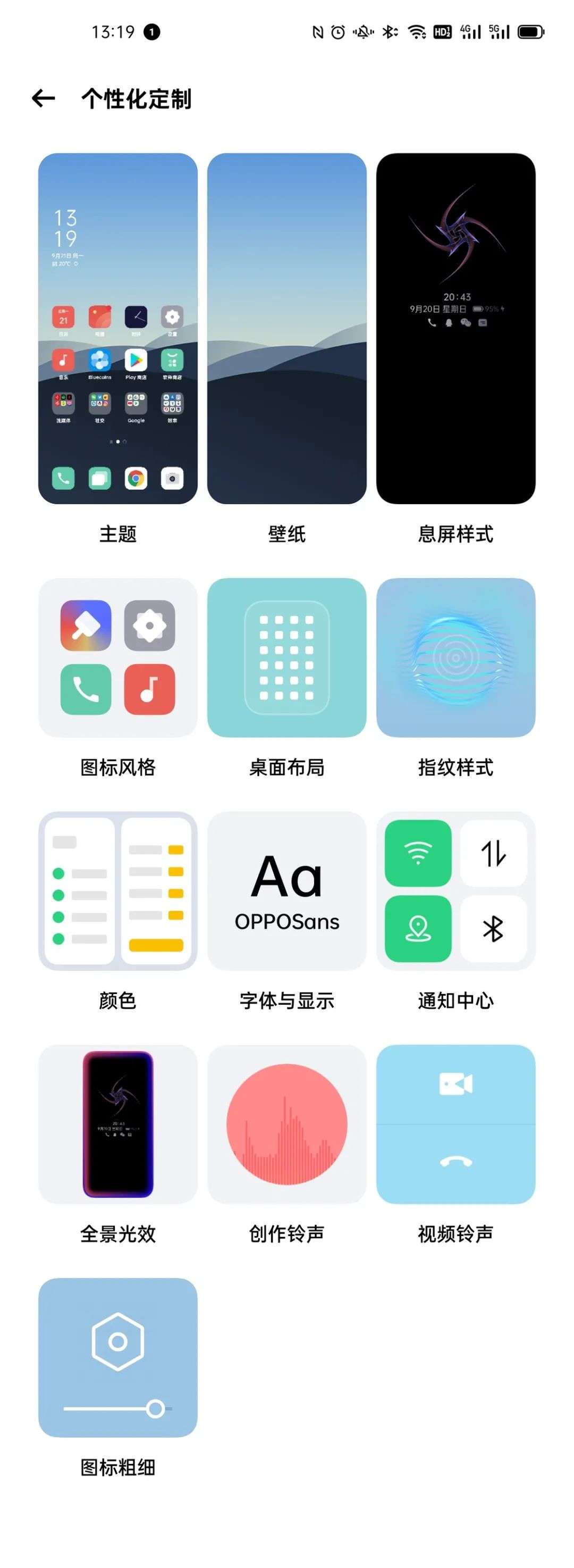Open 图标粗细 icon thickness settings

coord(117,1357)
